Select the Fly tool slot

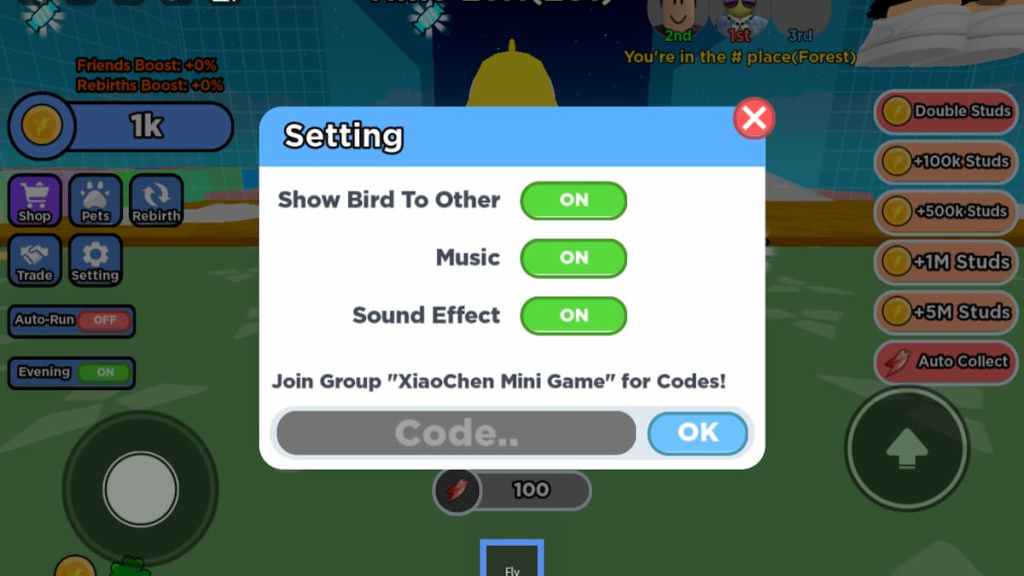pos(512,560)
